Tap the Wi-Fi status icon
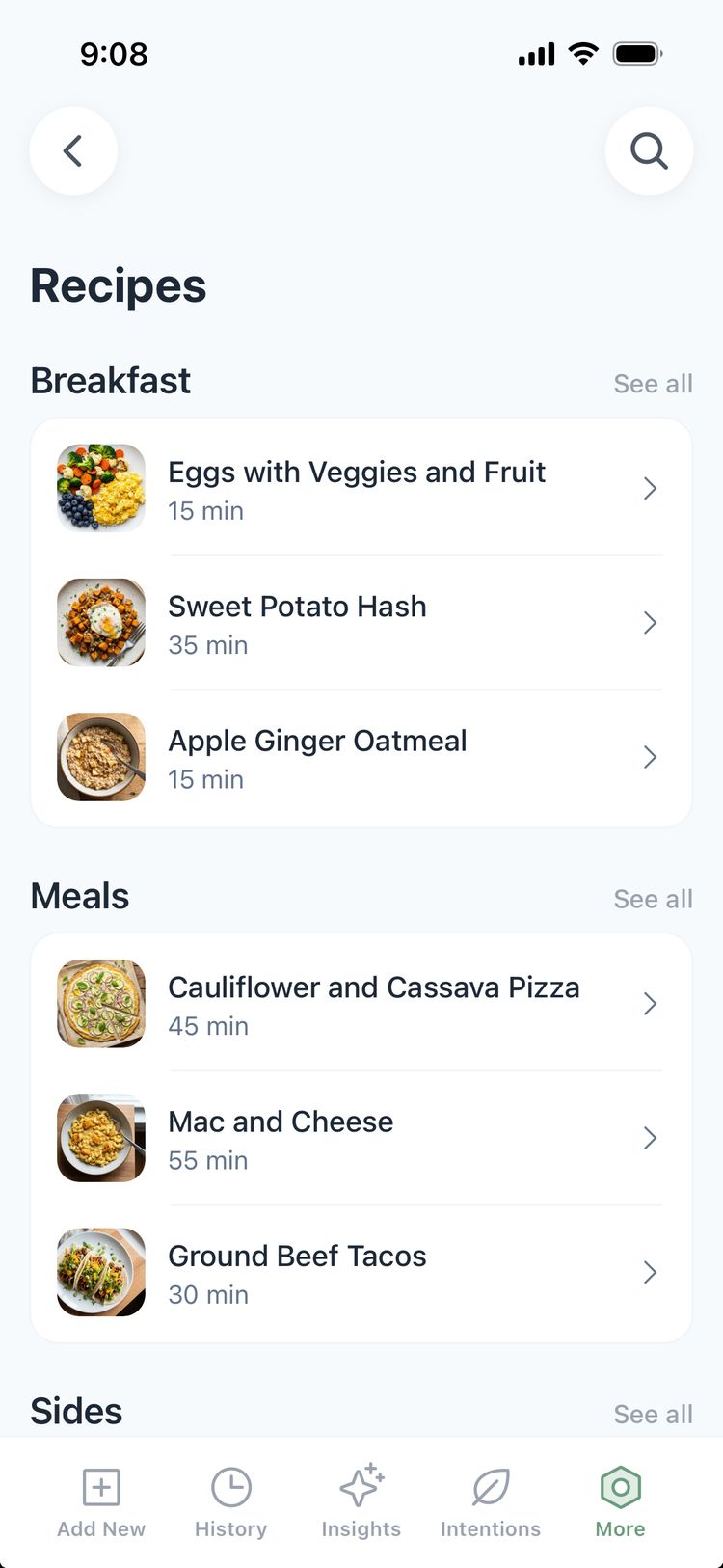The width and height of the screenshot is (723, 1568). click(x=582, y=54)
